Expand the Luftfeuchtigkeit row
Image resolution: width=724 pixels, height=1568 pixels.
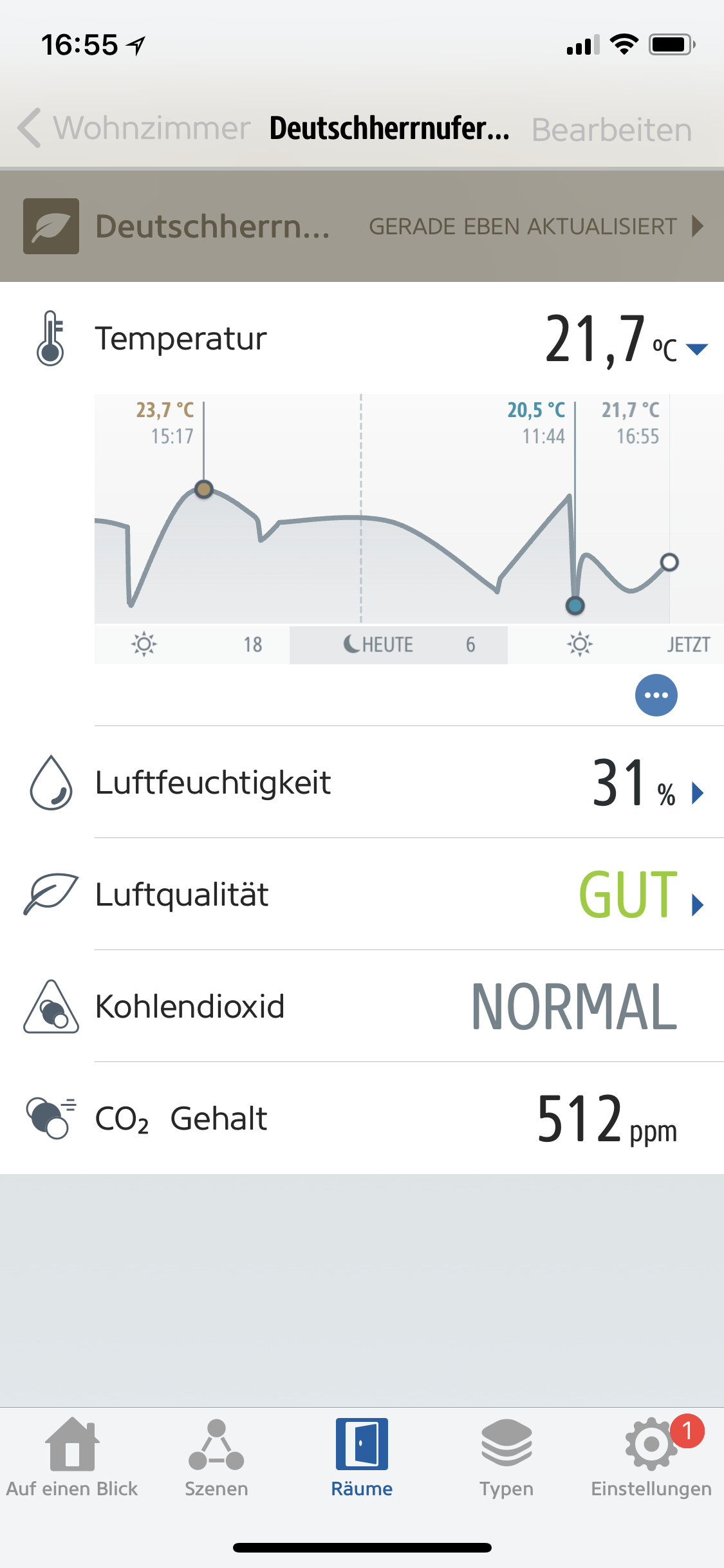click(x=698, y=793)
